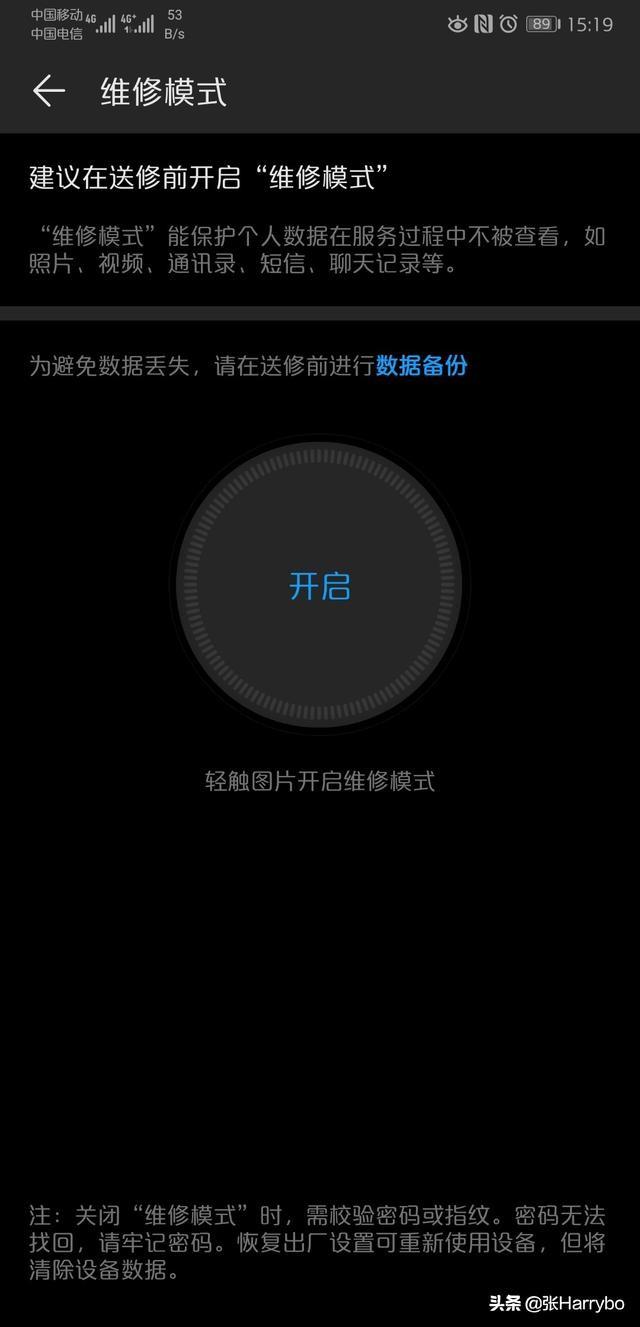The width and height of the screenshot is (640, 1327).
Task: Tap the round 开启 button to enable 维修模式
Action: click(320, 584)
